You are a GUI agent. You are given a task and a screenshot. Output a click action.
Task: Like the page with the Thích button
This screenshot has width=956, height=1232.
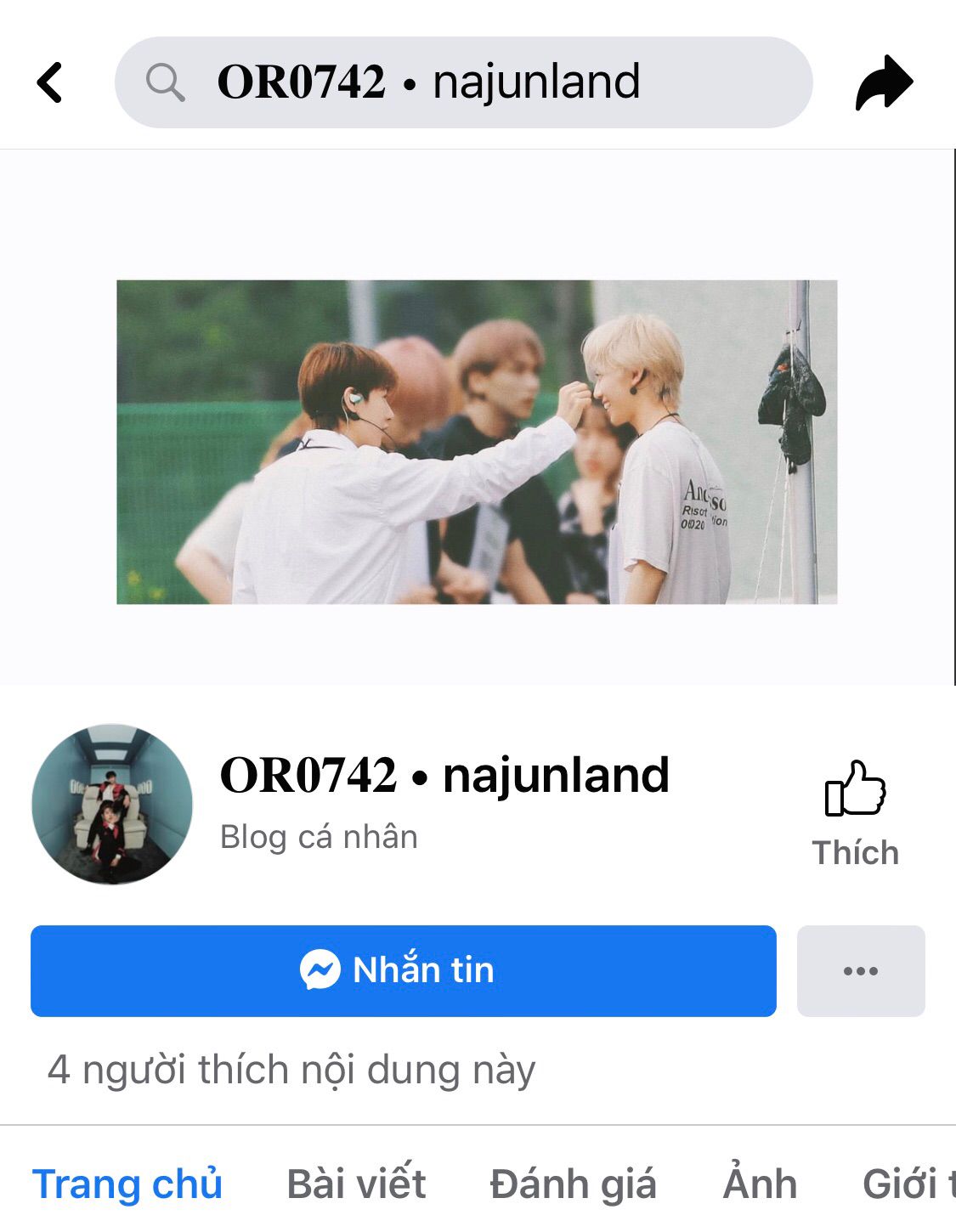[855, 814]
